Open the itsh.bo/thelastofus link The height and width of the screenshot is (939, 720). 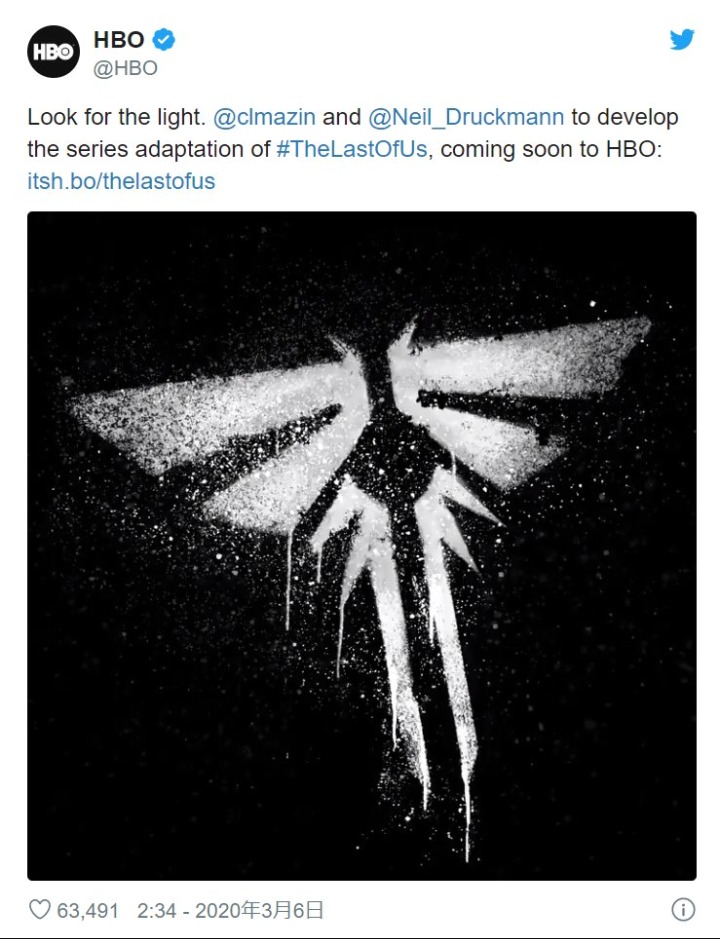coord(121,182)
